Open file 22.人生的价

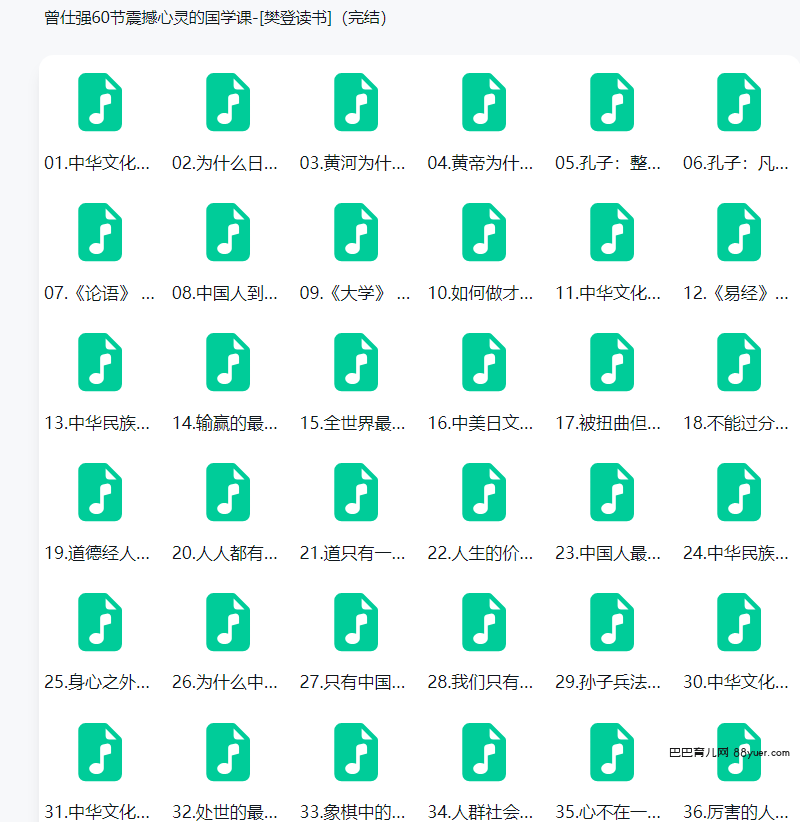click(483, 493)
